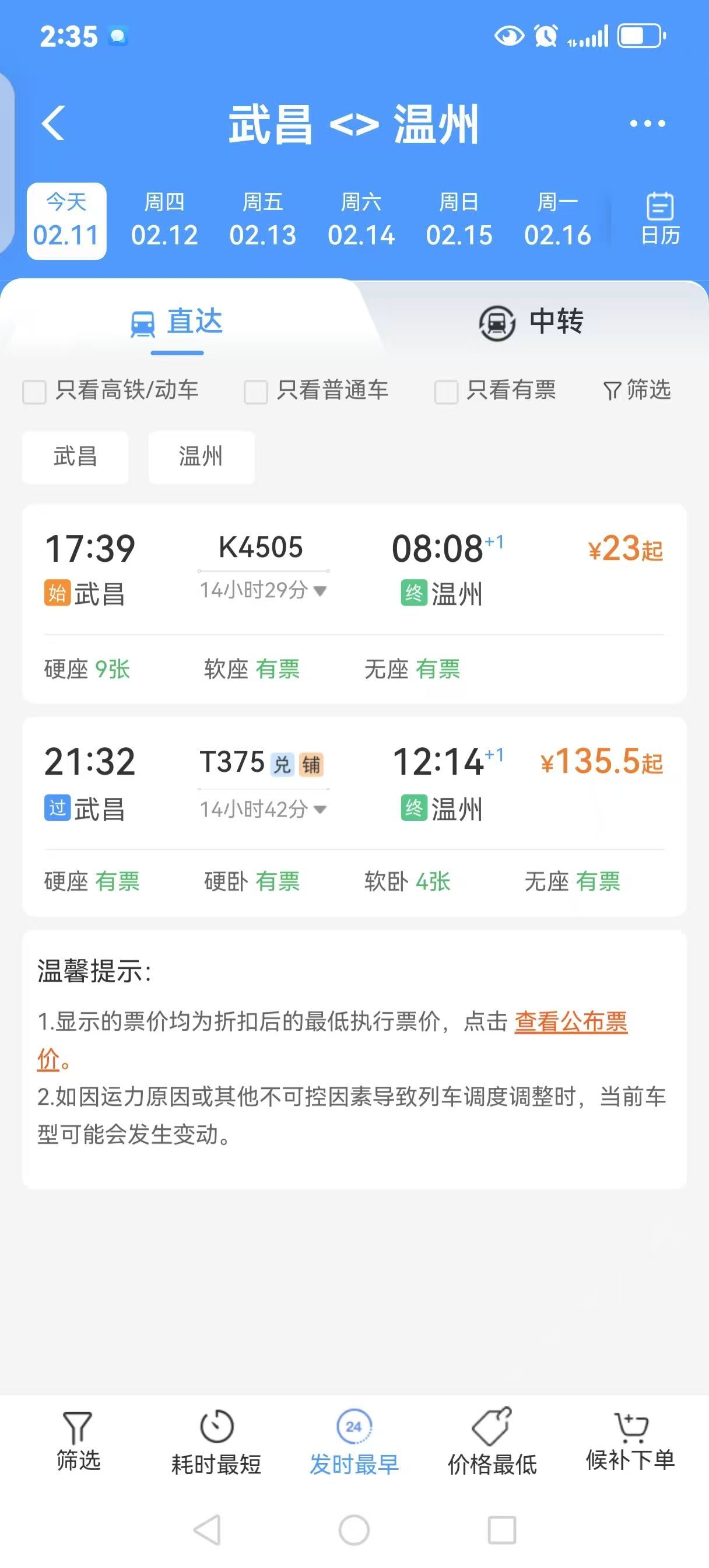Switch to the 中转 transfer tab
The width and height of the screenshot is (709, 1568).
tap(531, 321)
